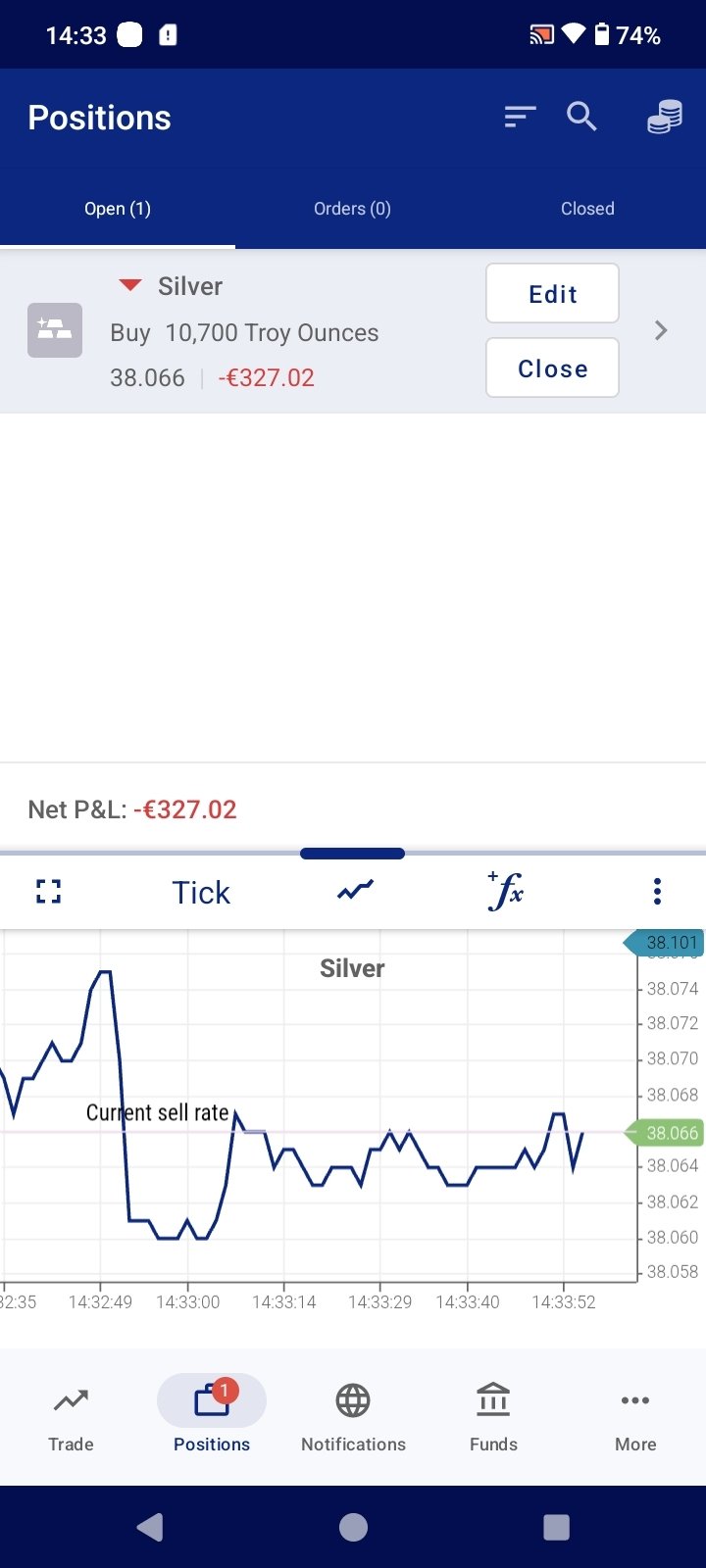Switch to the Closed tab
This screenshot has height=1568, width=706.
587,209
